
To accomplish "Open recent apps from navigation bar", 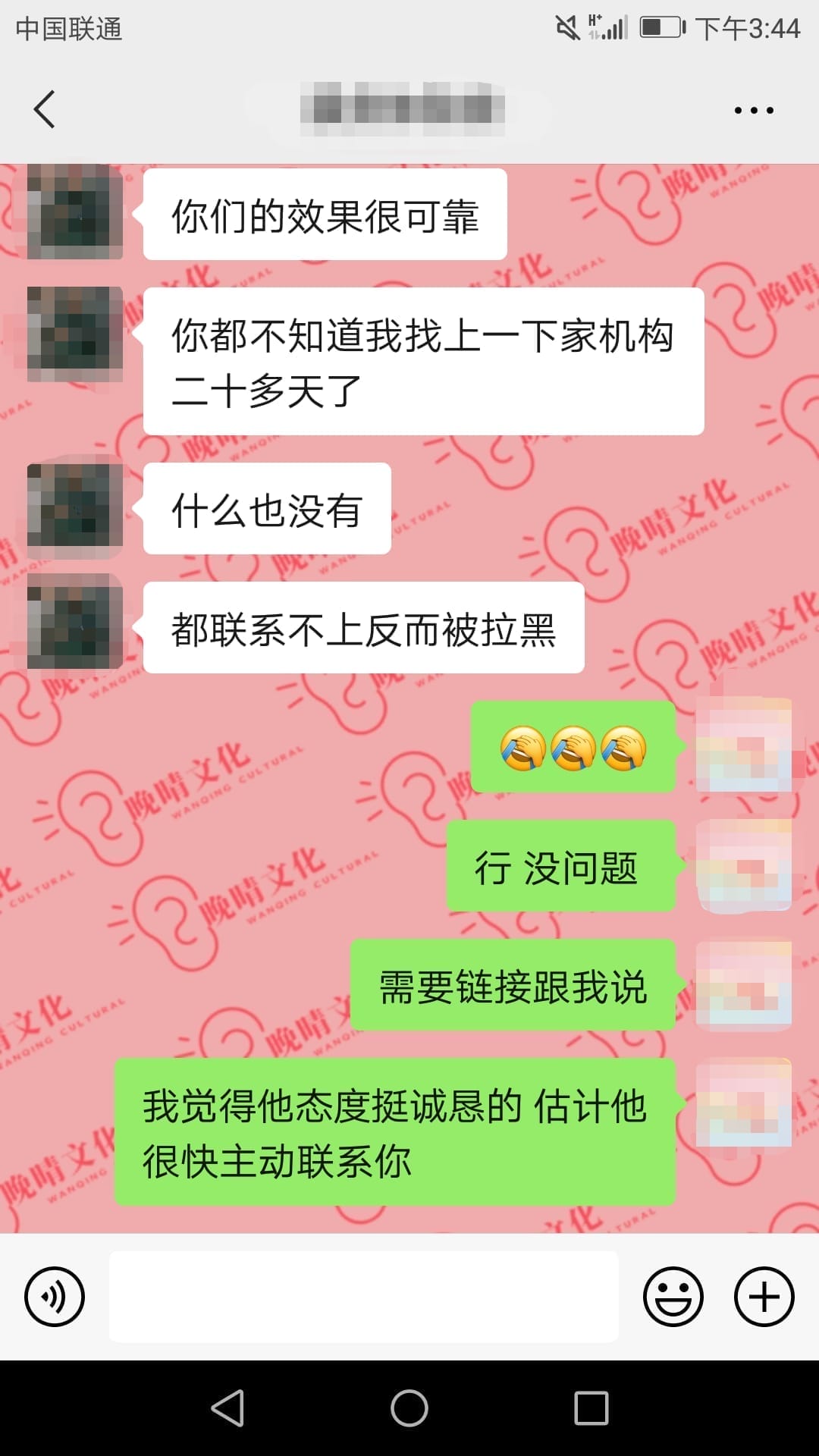I will (591, 1408).
